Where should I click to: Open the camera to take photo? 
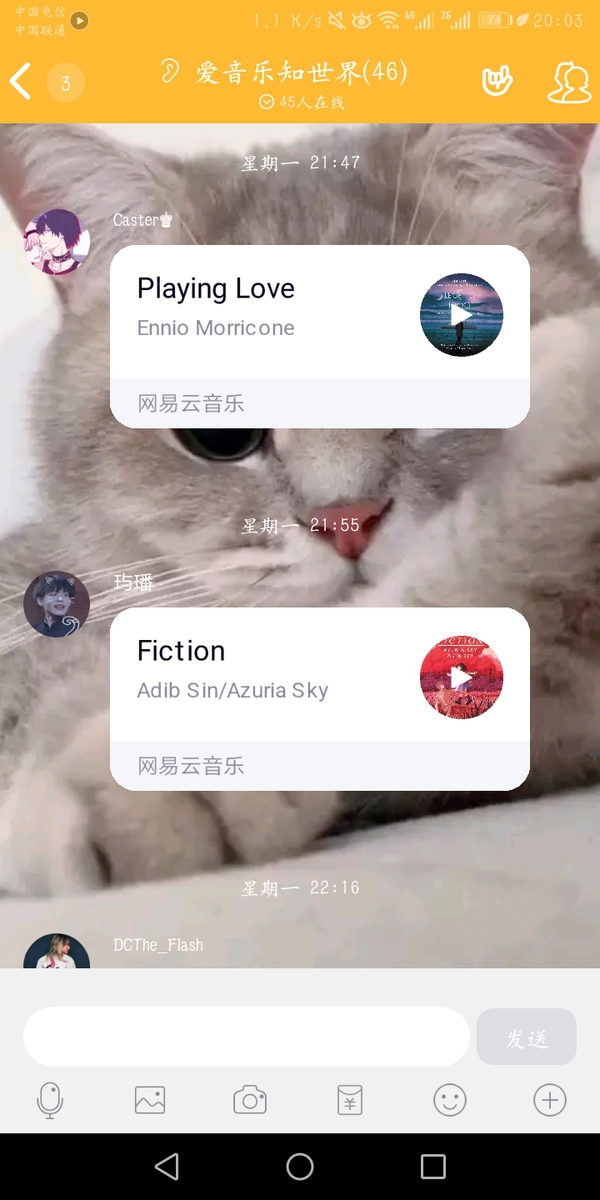click(x=250, y=1101)
